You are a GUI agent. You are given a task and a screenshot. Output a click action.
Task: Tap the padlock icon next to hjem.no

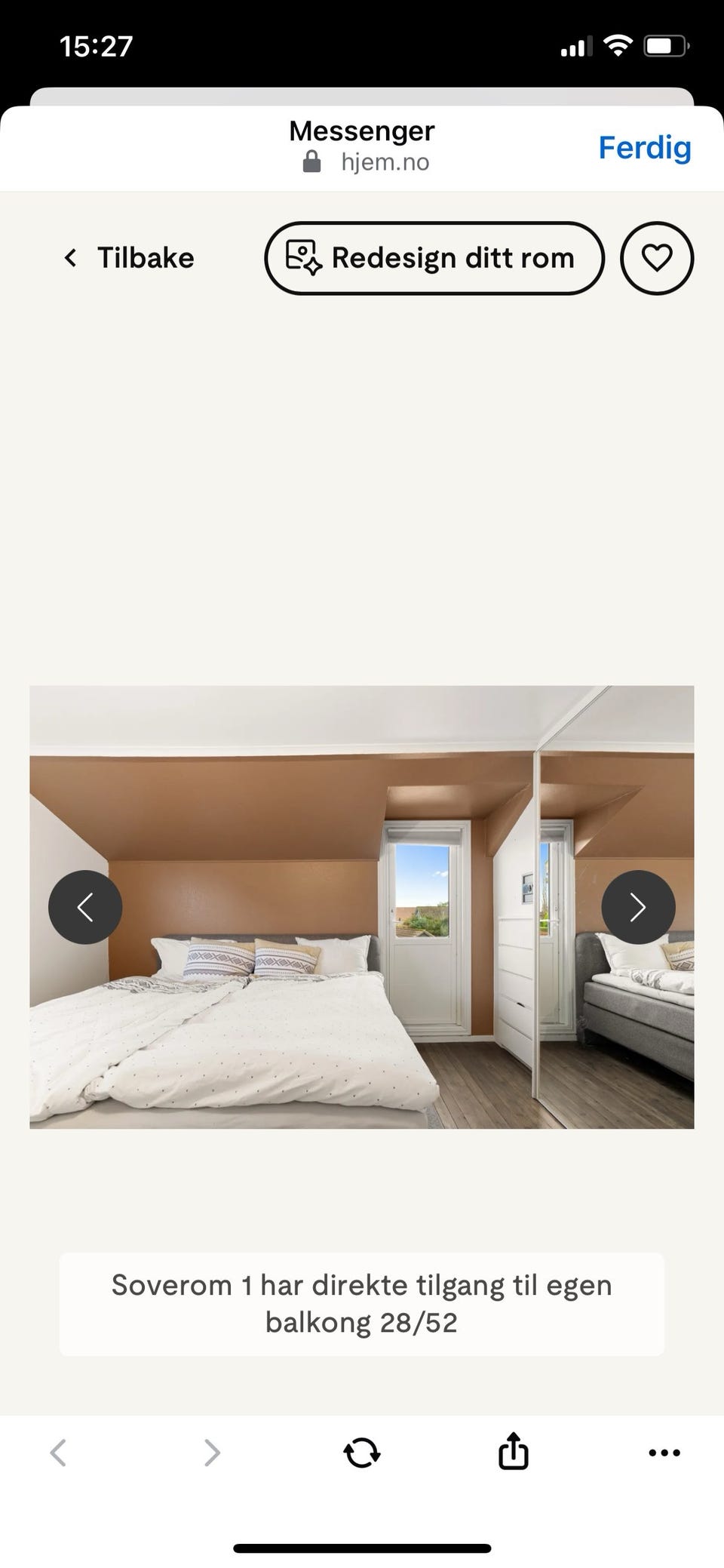click(x=311, y=161)
